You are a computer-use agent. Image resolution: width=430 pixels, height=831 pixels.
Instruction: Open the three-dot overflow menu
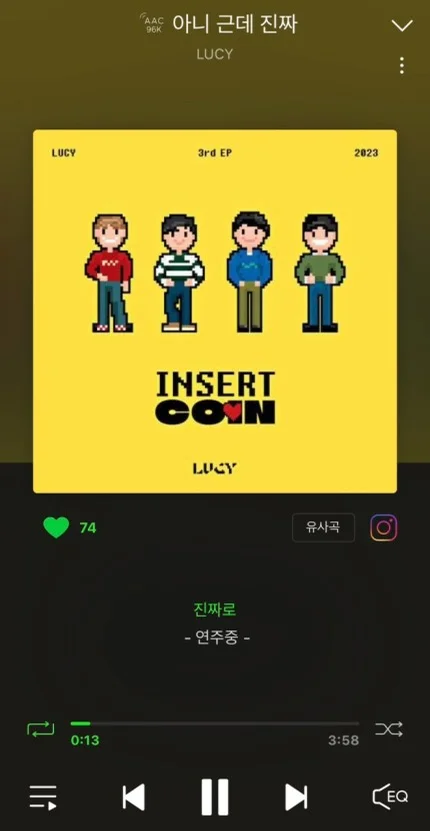pyautogui.click(x=401, y=65)
